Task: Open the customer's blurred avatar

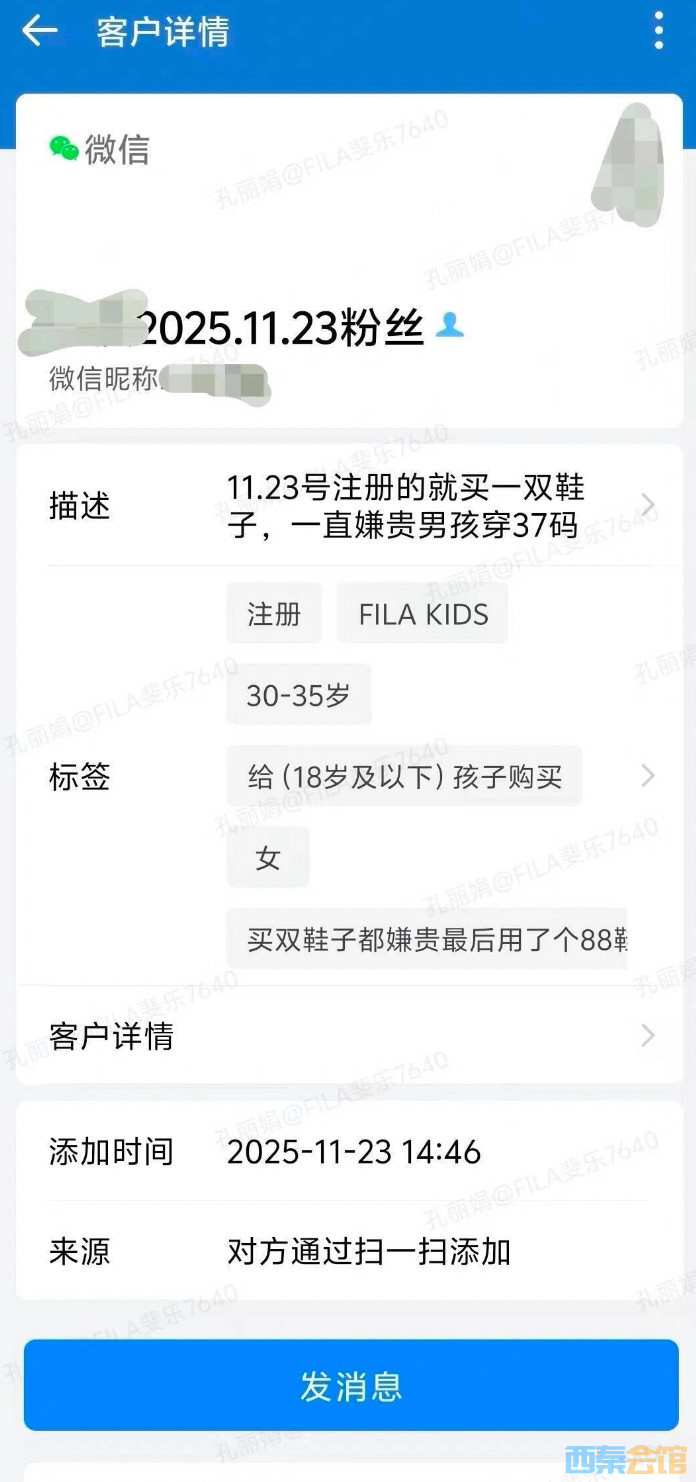Action: (628, 165)
